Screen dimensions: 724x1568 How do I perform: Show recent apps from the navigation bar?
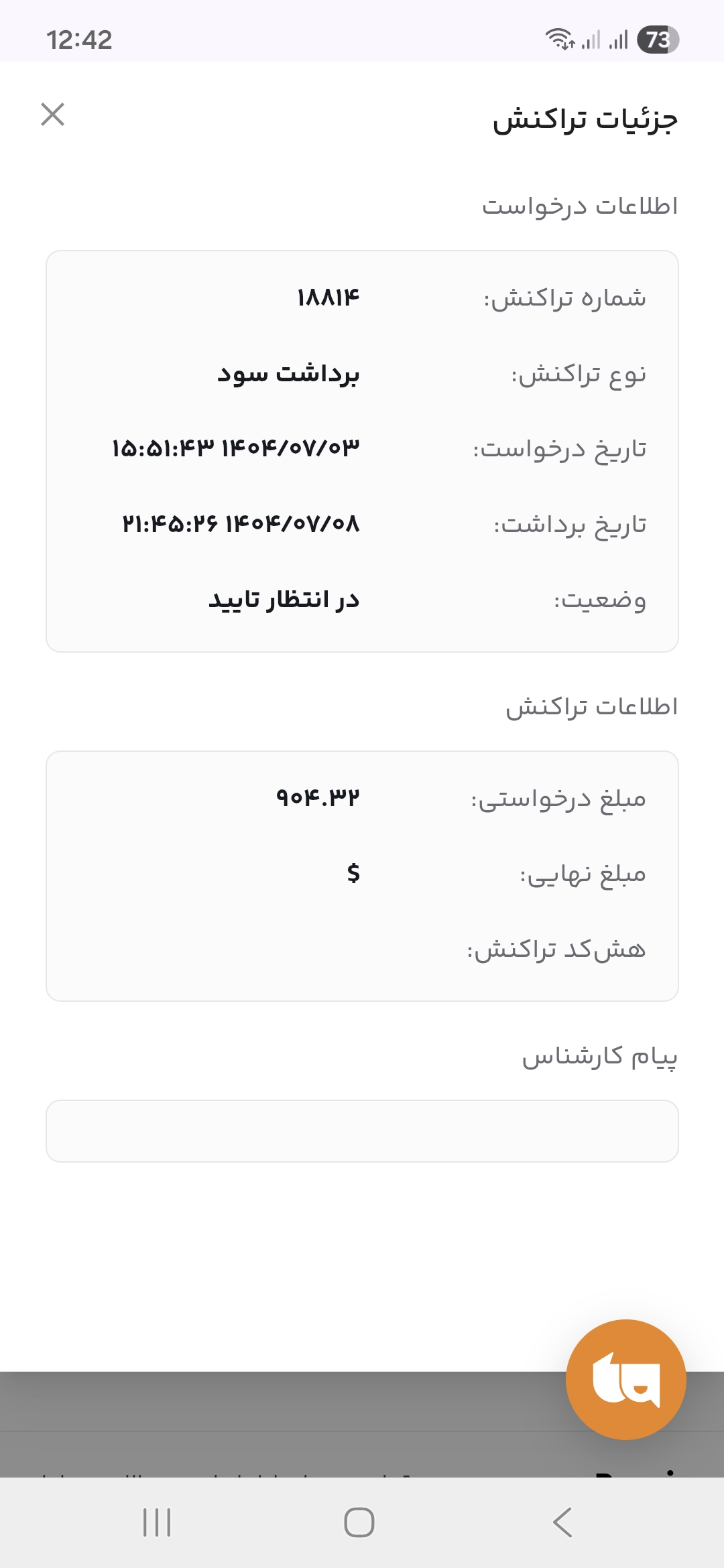[x=157, y=1522]
